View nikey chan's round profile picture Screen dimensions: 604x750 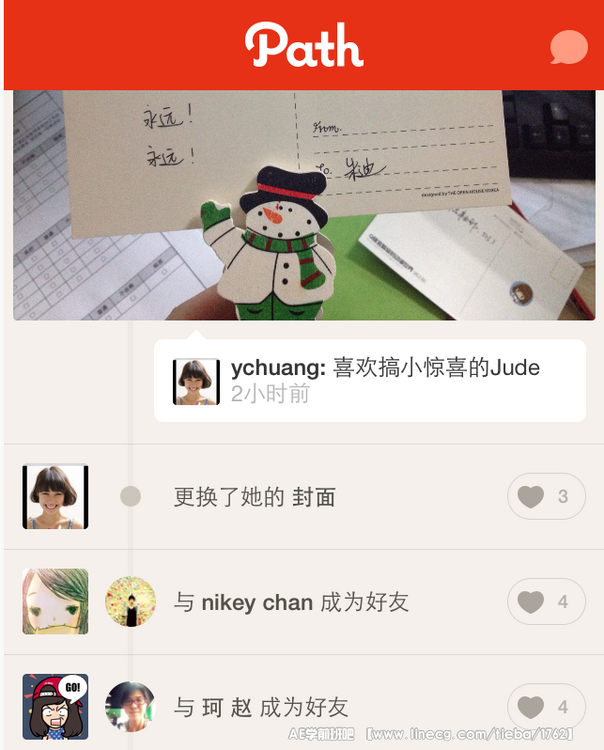131,602
